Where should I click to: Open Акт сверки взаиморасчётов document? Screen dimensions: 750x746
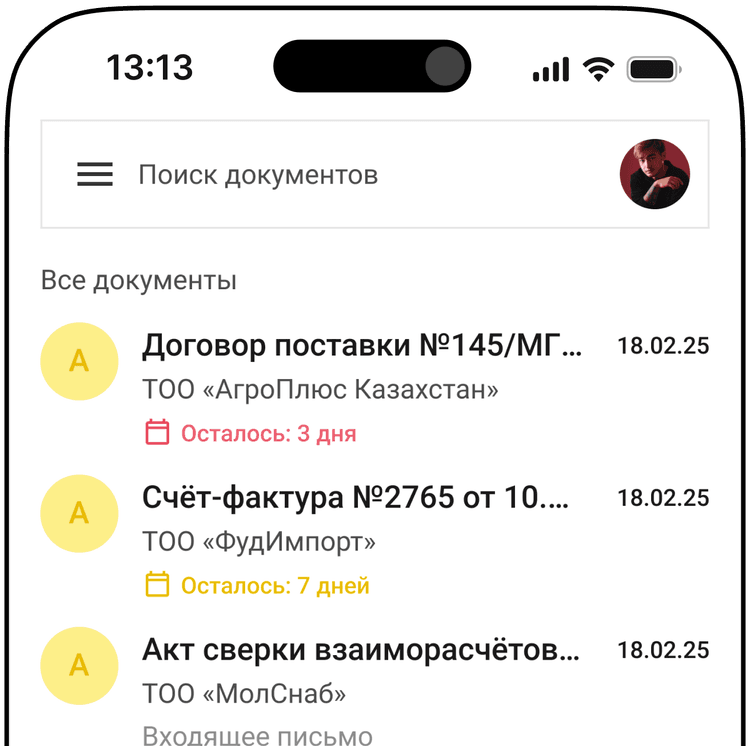(360, 650)
